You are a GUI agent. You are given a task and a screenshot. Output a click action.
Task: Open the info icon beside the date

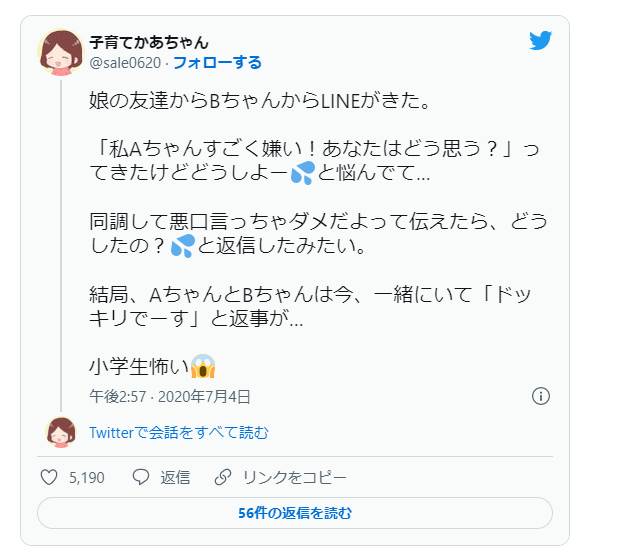(541, 396)
